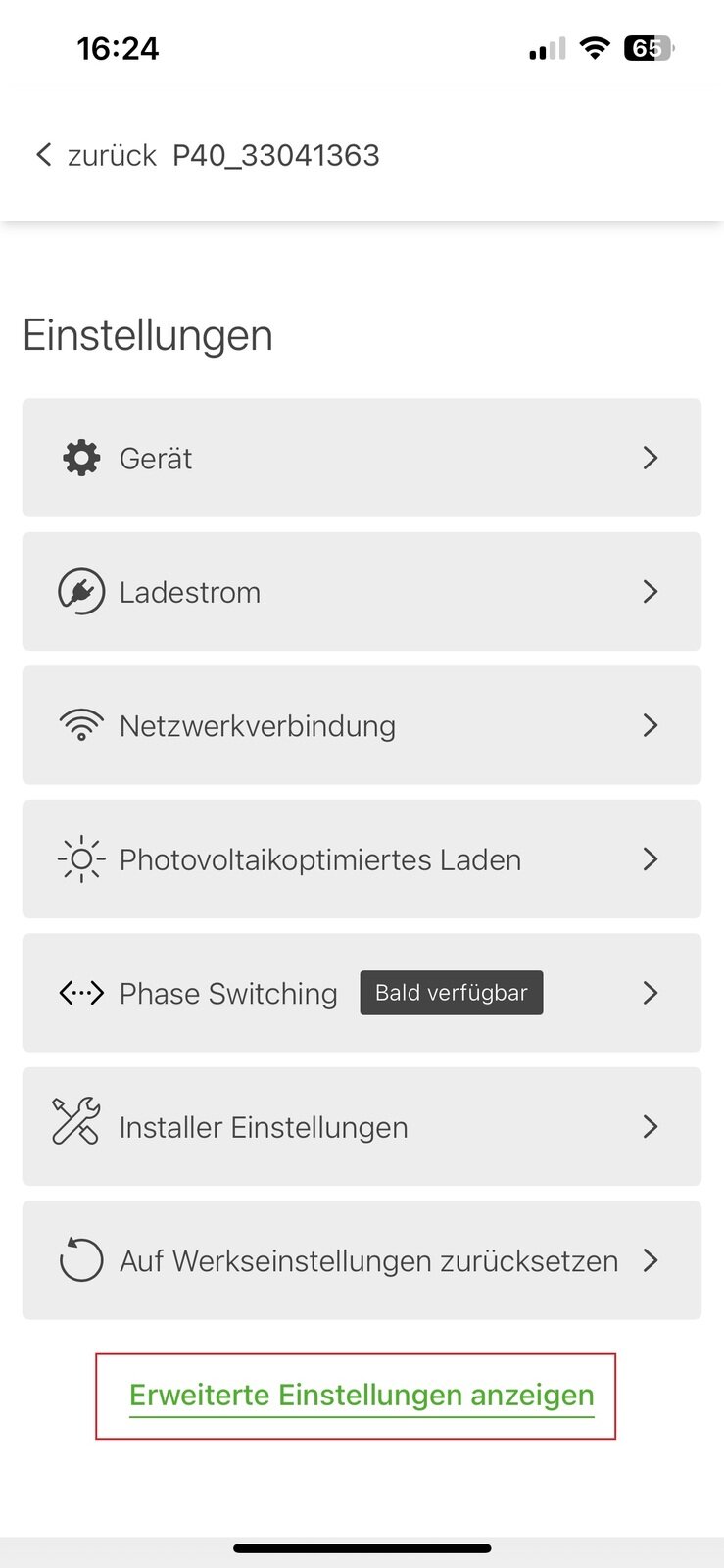Open the Gerät settings via its chevron
724x1568 pixels.
point(650,458)
